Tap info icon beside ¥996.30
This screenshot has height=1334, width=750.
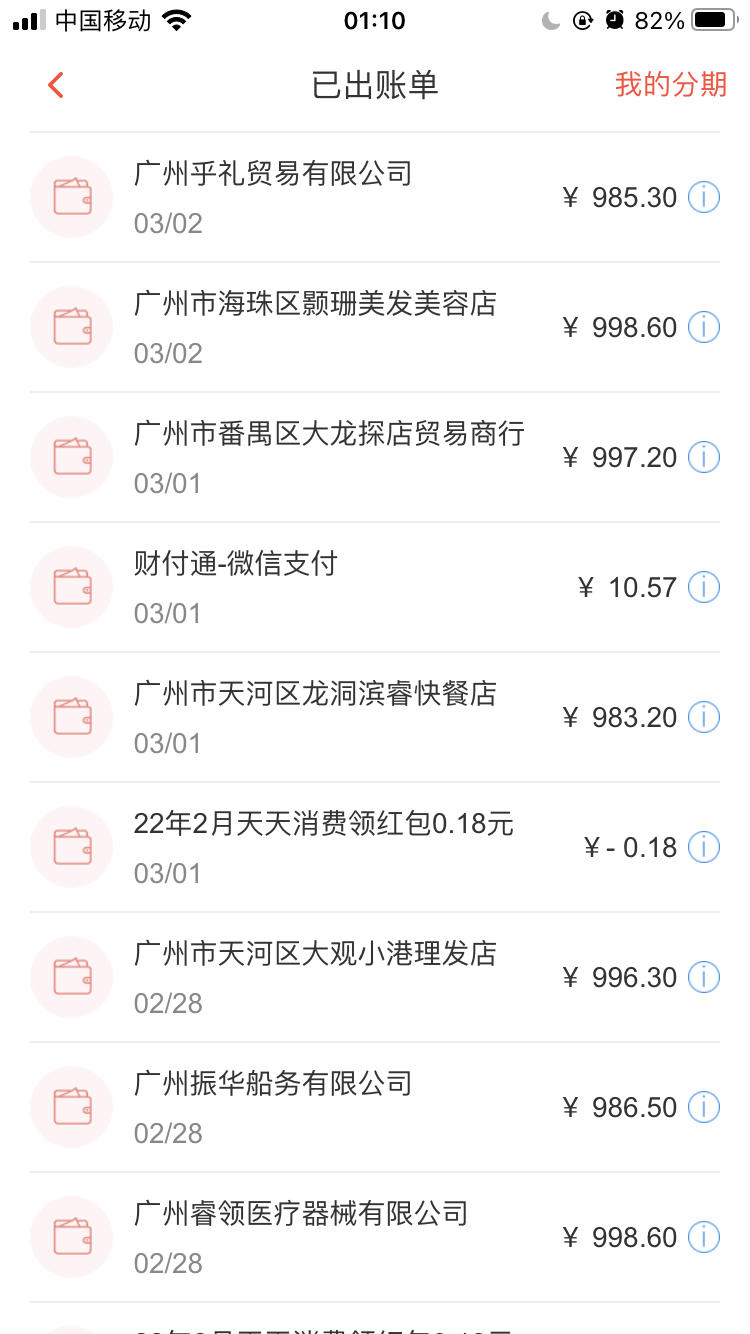704,978
